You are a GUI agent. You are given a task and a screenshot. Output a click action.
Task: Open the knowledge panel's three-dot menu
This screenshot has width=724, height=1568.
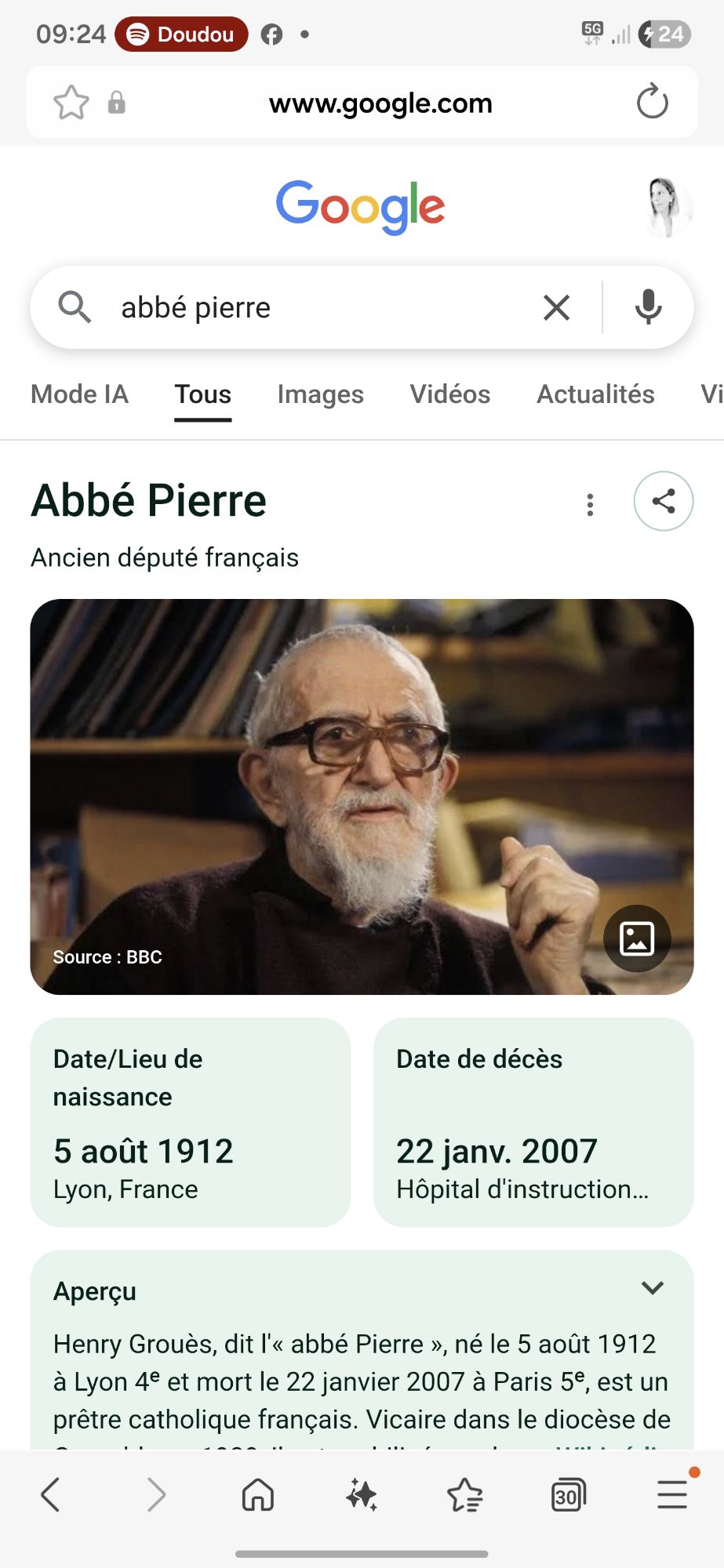tap(590, 504)
